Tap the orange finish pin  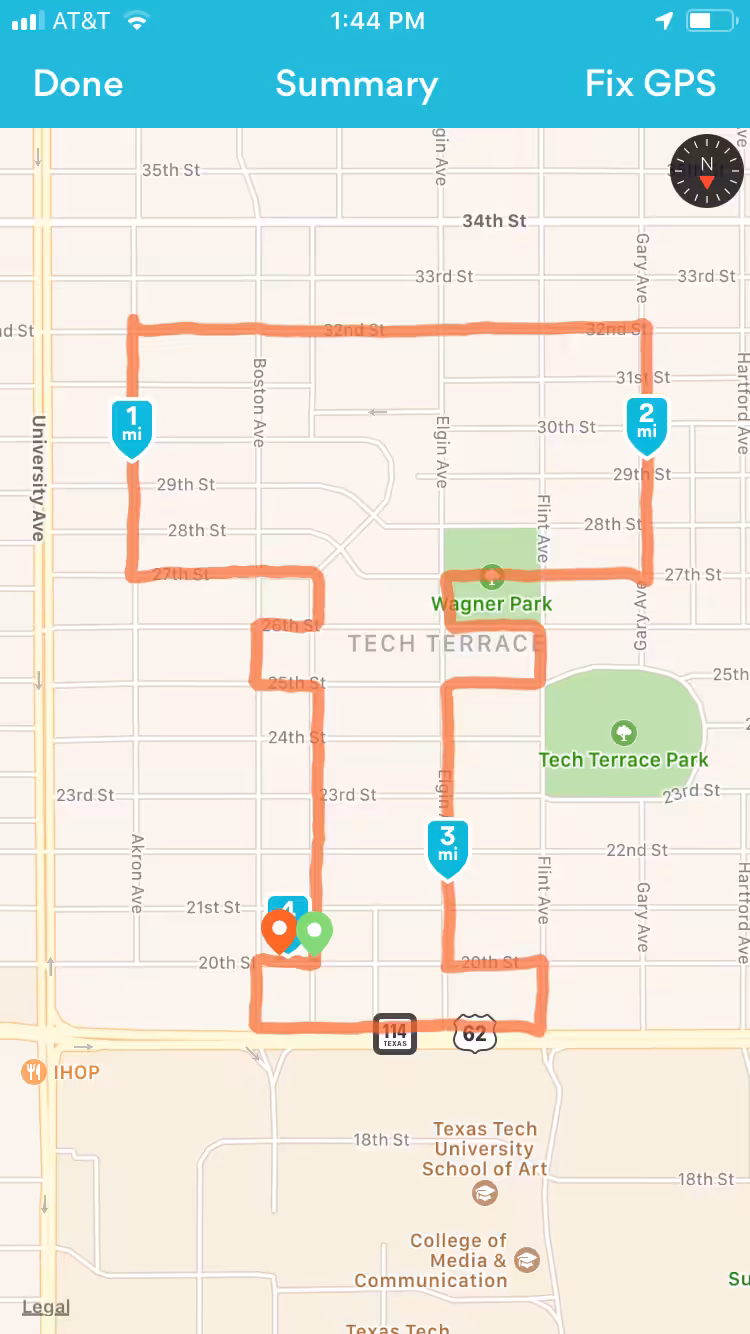[280, 932]
